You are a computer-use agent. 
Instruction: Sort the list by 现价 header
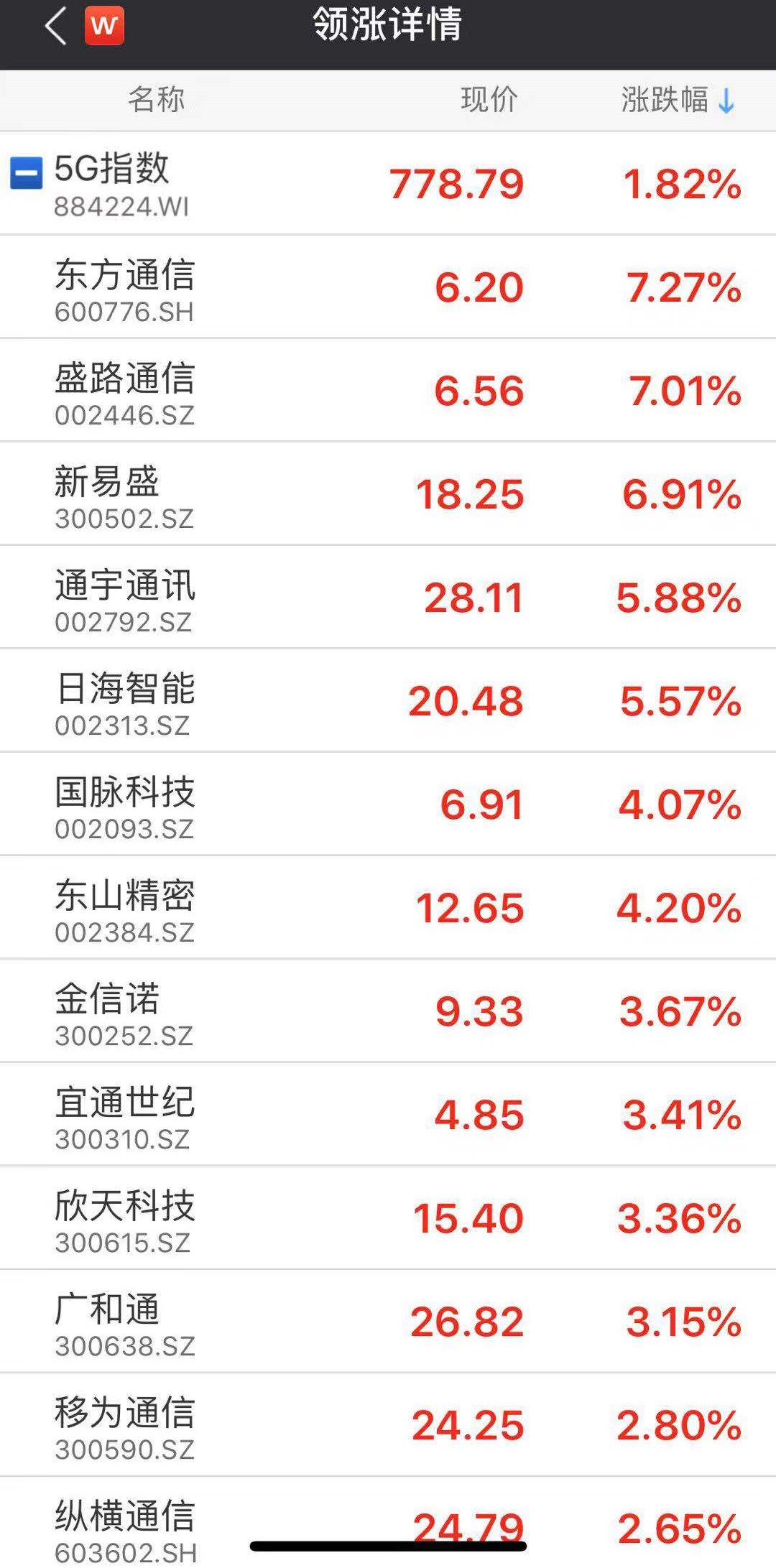(x=489, y=99)
